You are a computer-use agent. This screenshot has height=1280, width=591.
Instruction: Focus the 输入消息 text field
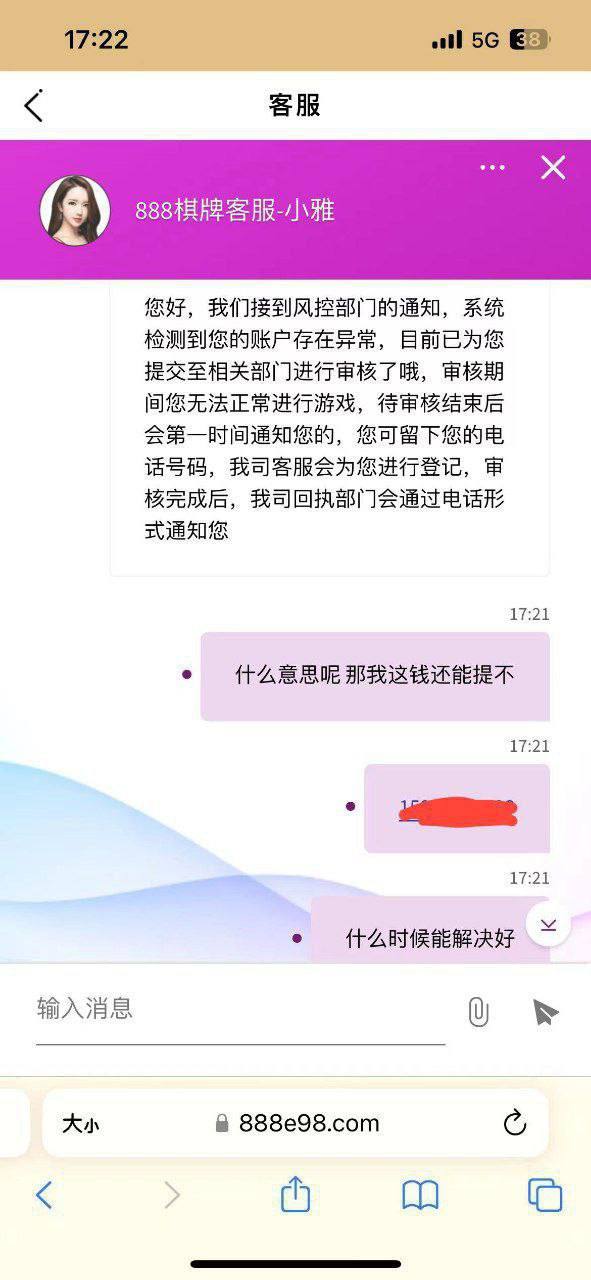coord(240,1009)
